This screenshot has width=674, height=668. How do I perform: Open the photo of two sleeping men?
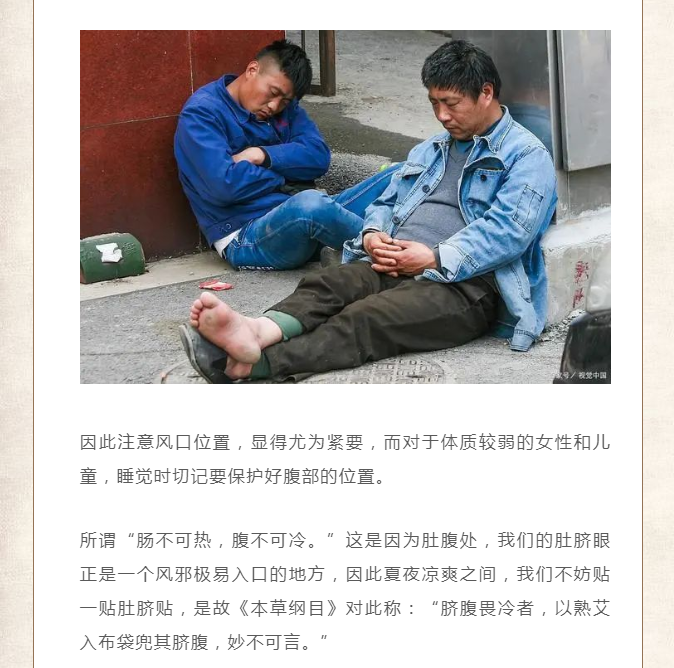[345, 207]
